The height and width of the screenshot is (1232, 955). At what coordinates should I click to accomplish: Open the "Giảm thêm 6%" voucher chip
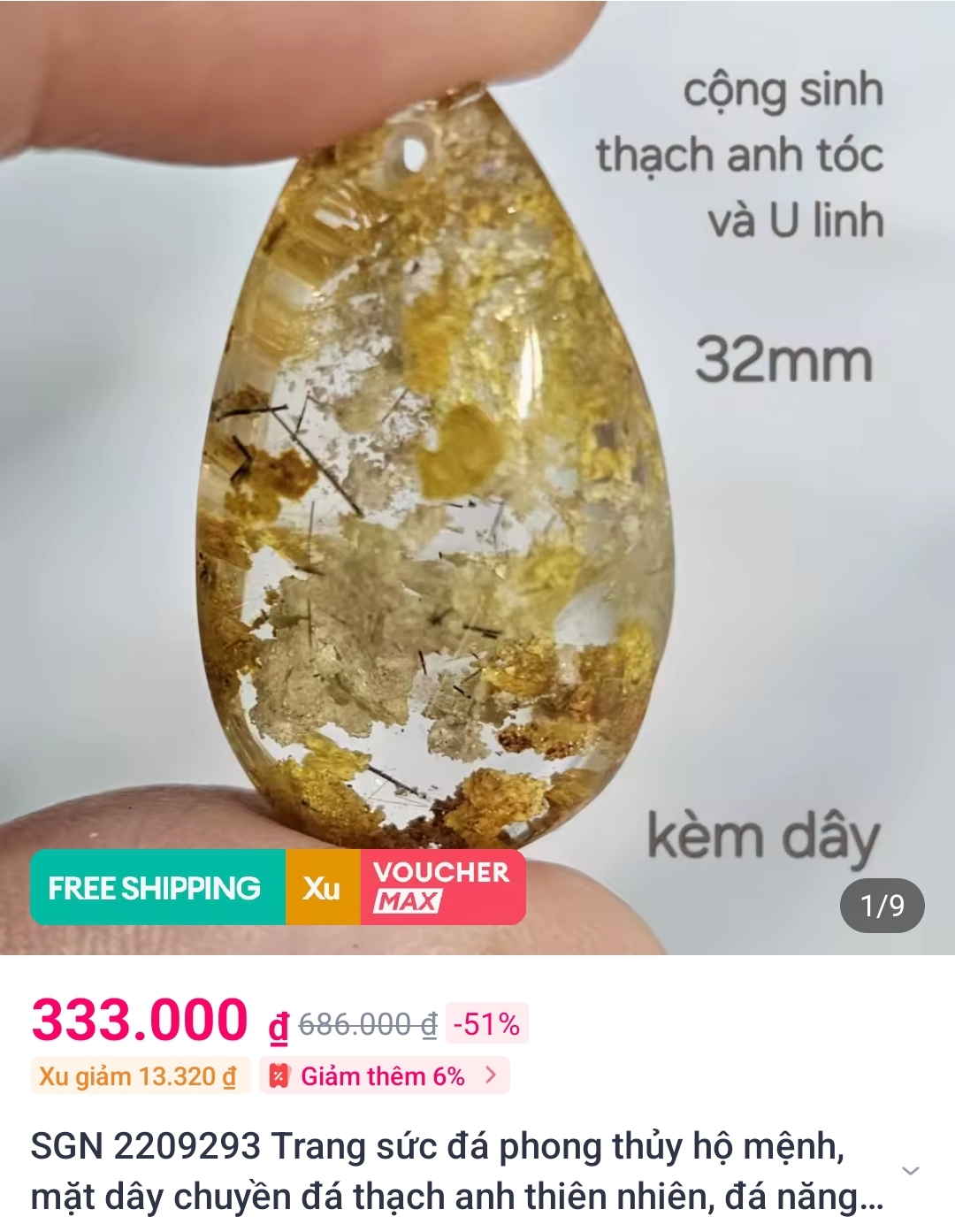click(384, 1075)
